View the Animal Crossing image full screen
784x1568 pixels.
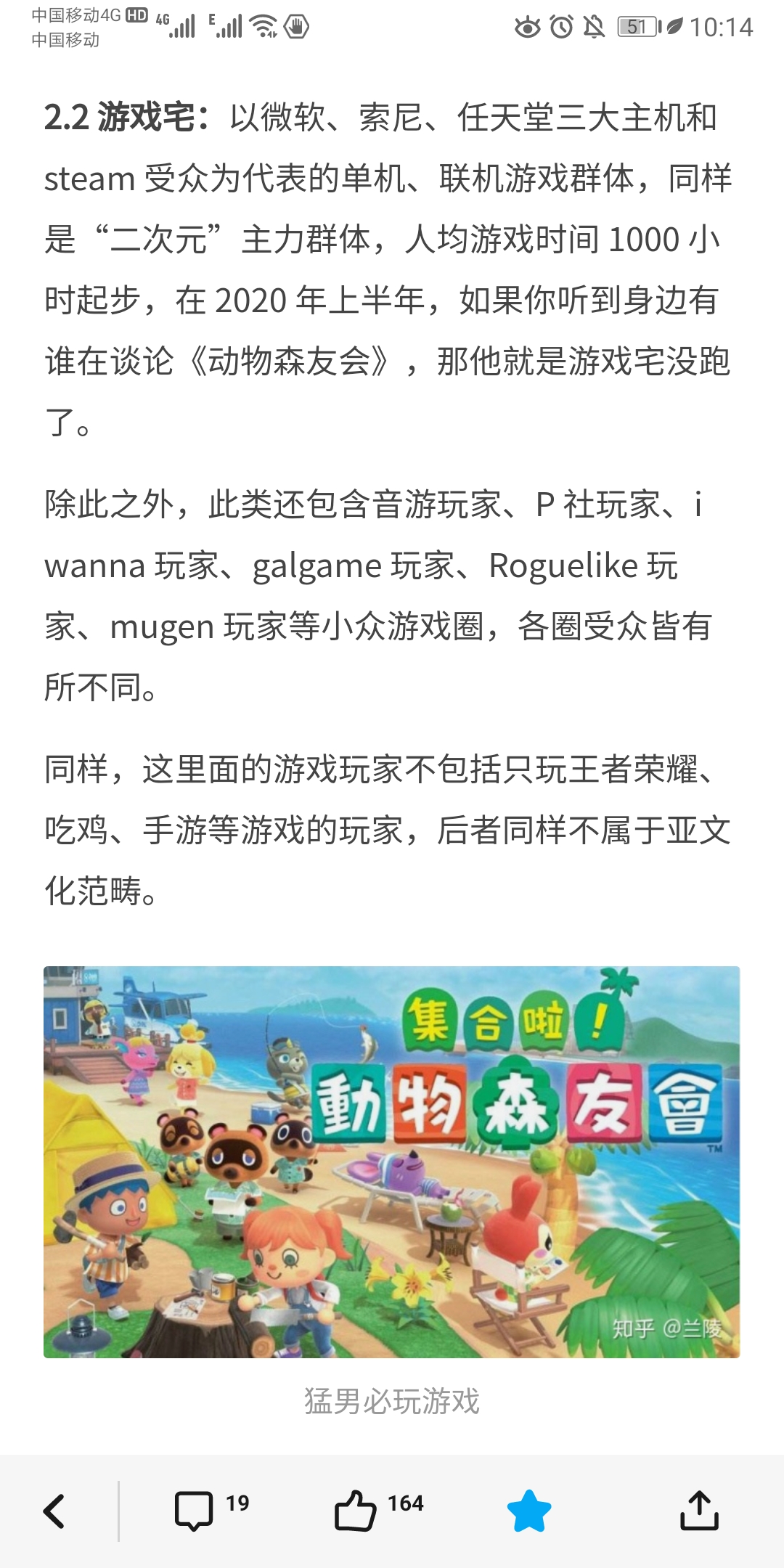(x=392, y=1161)
